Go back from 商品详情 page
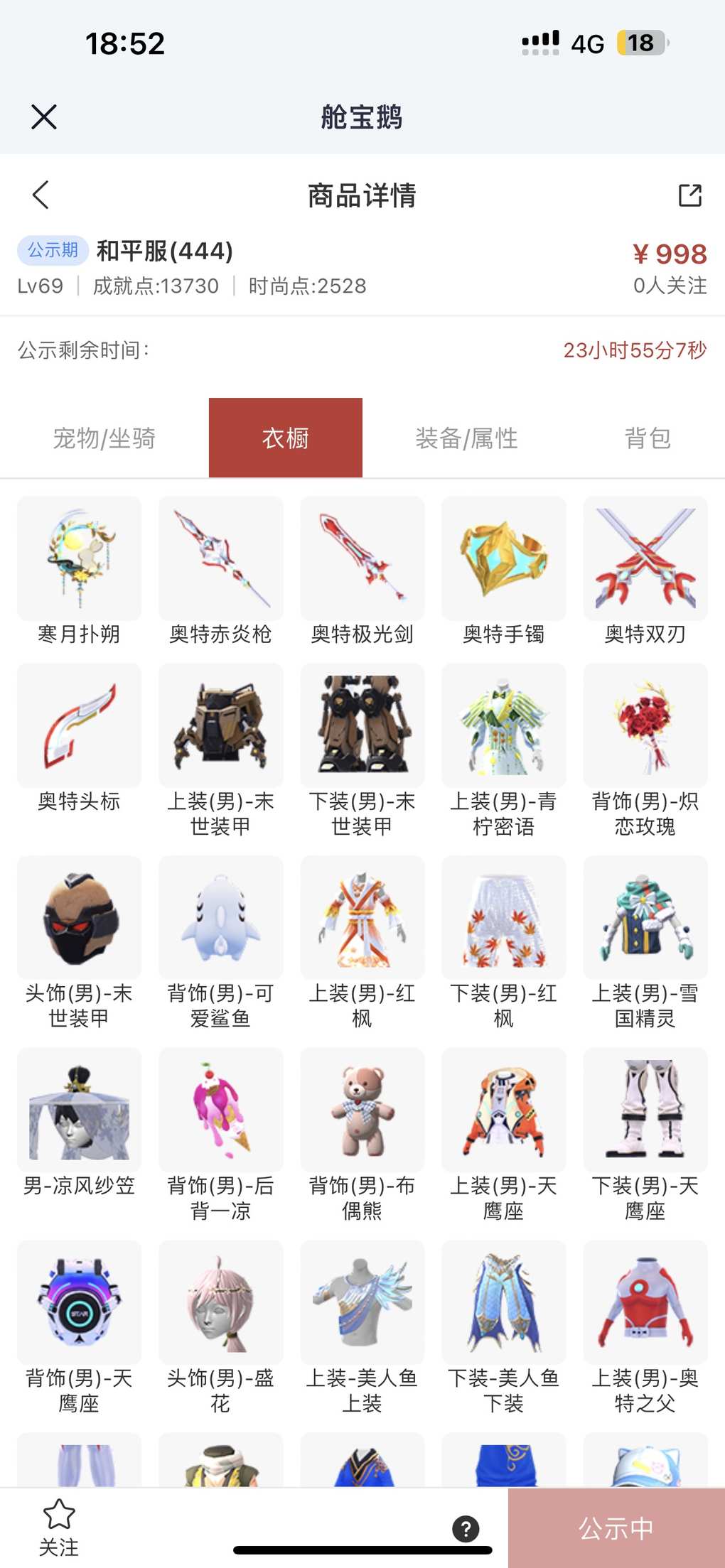The height and width of the screenshot is (1568, 725). pyautogui.click(x=41, y=195)
